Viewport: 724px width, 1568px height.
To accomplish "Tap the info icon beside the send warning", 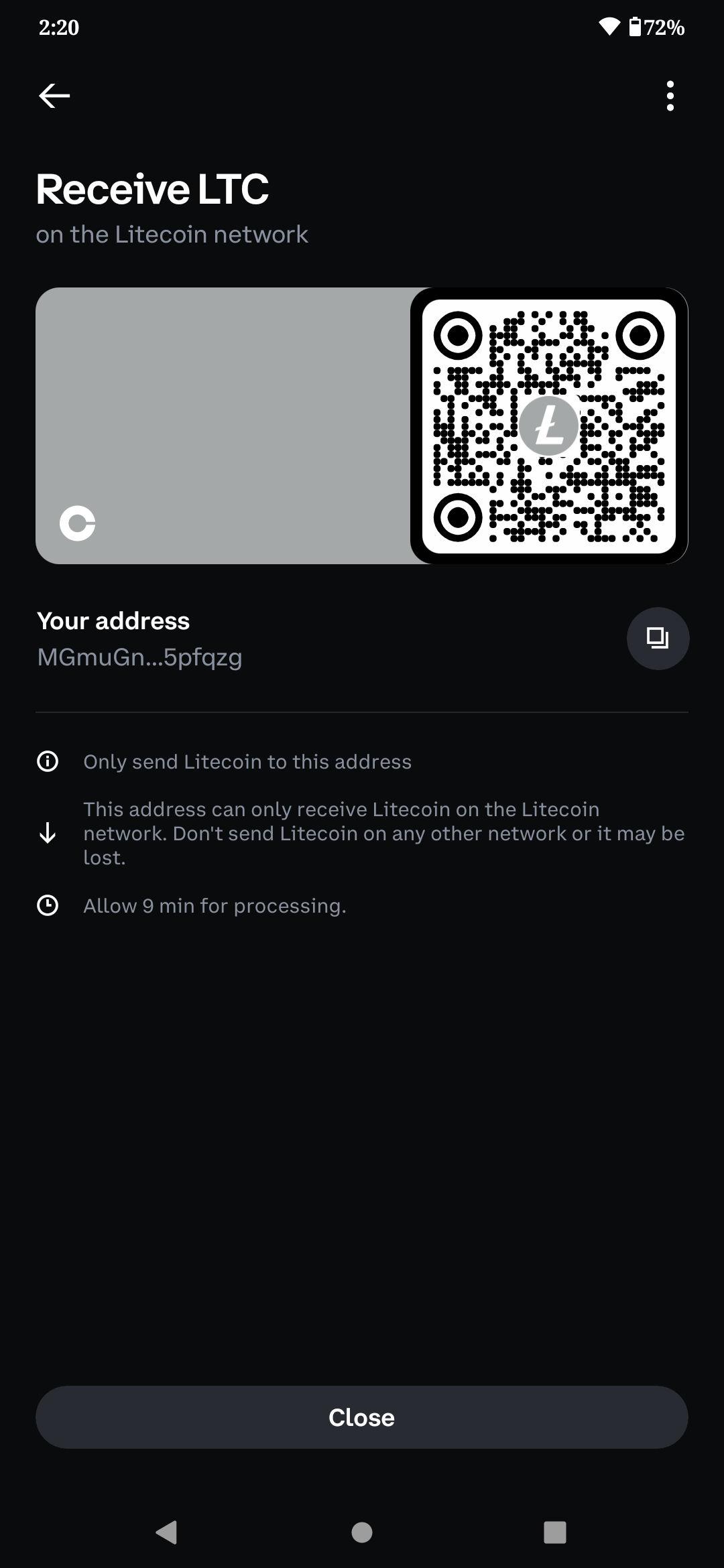I will [48, 761].
